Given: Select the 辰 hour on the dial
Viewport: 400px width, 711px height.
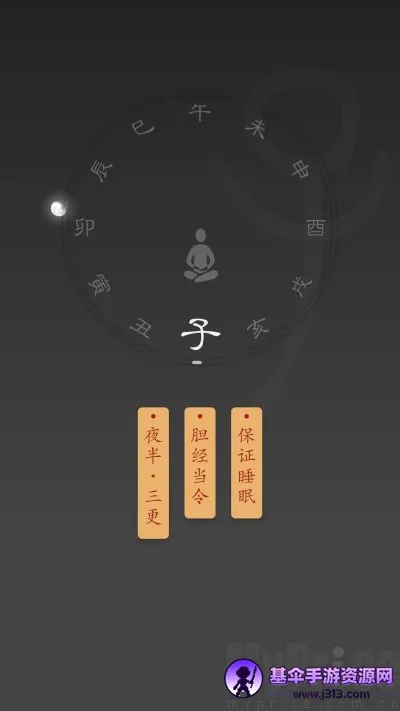Looking at the screenshot, I should point(102,171).
